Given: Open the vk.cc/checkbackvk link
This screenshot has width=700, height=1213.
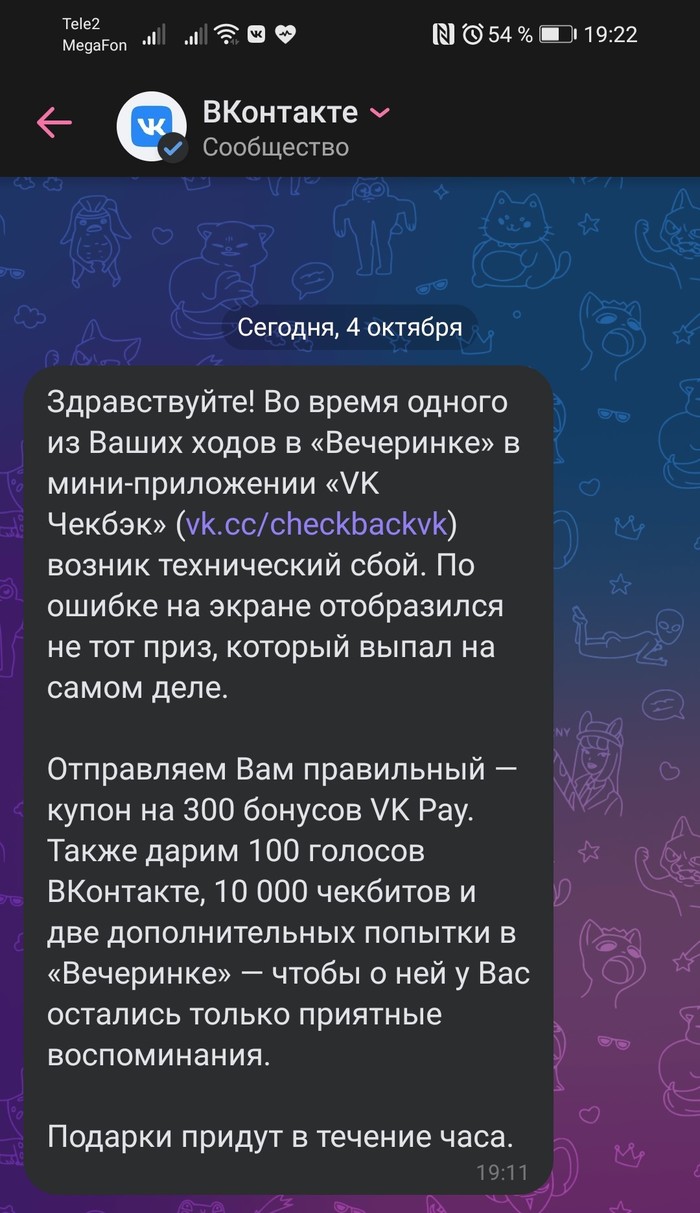Looking at the screenshot, I should (321, 522).
